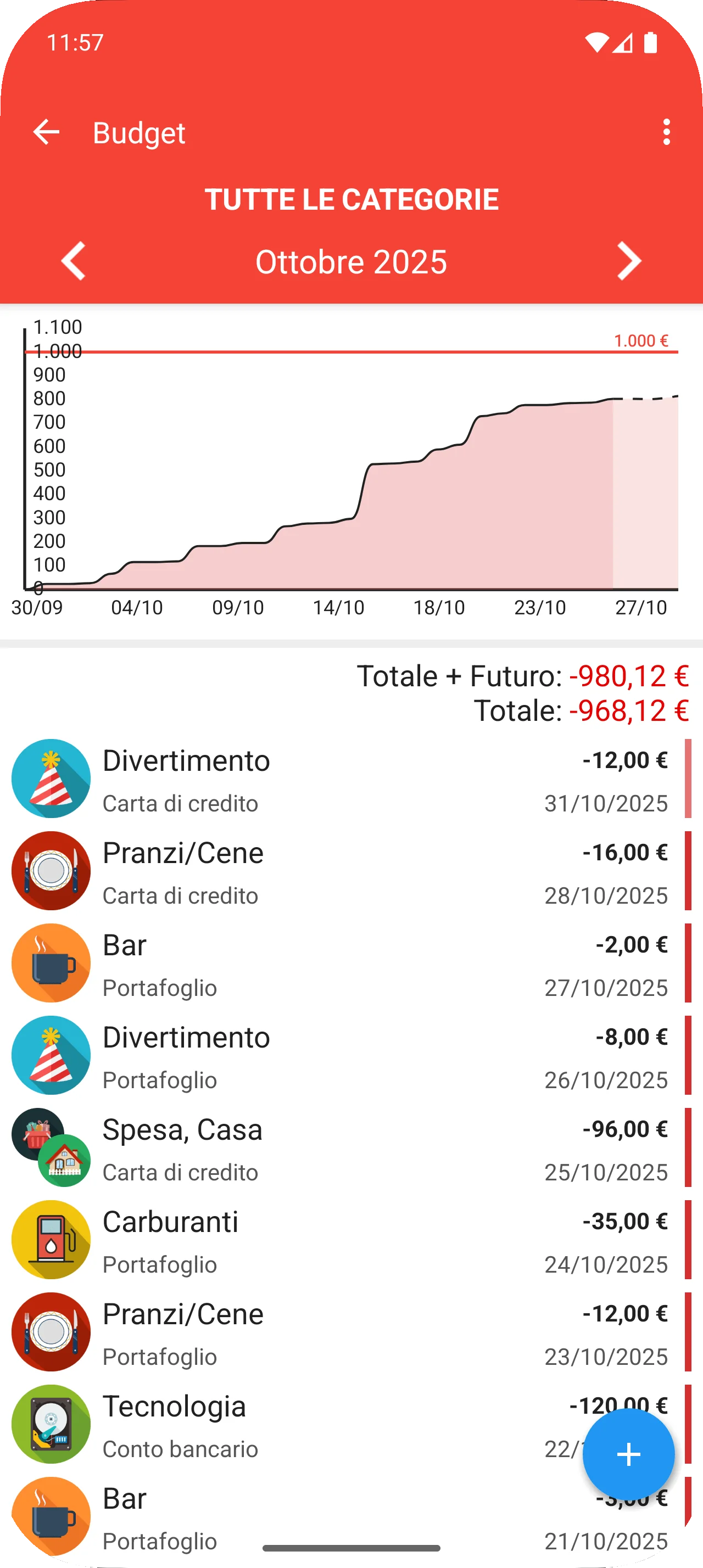Open the Divertimento entry dated 26/10/2025
The image size is (703, 1568).
pos(341,1056)
